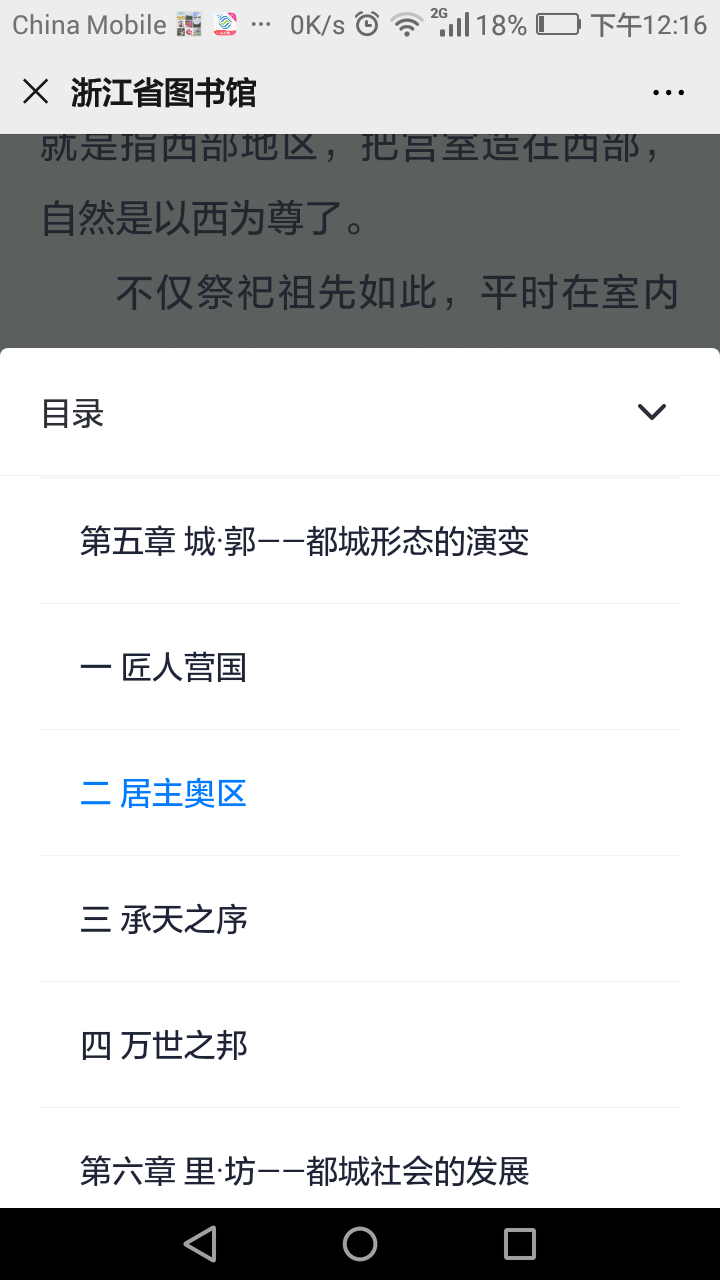Open section 四 万世之邦
Image resolution: width=720 pixels, height=1280 pixels.
(164, 1046)
